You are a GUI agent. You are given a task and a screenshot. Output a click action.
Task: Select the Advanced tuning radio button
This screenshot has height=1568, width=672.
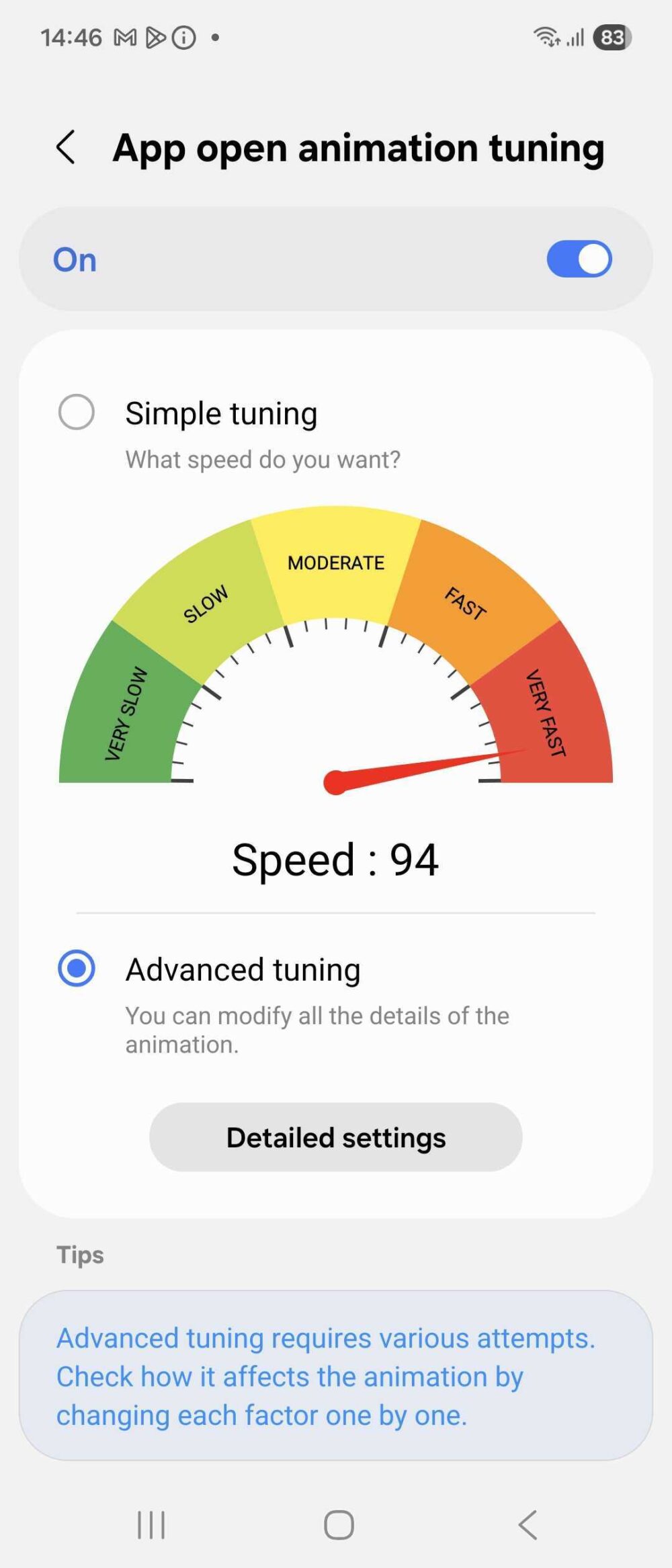click(76, 968)
